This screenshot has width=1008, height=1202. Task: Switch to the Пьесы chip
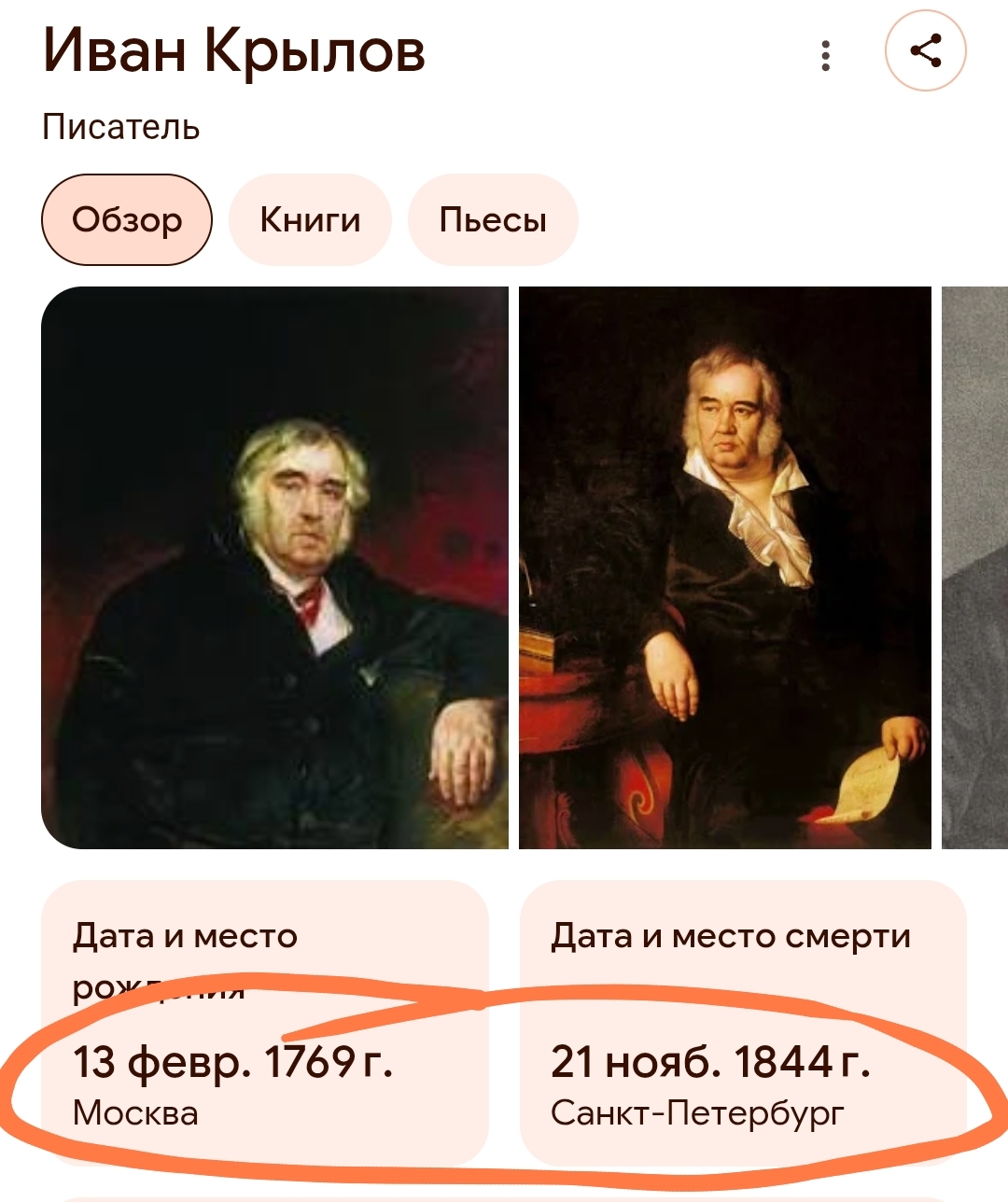(493, 220)
